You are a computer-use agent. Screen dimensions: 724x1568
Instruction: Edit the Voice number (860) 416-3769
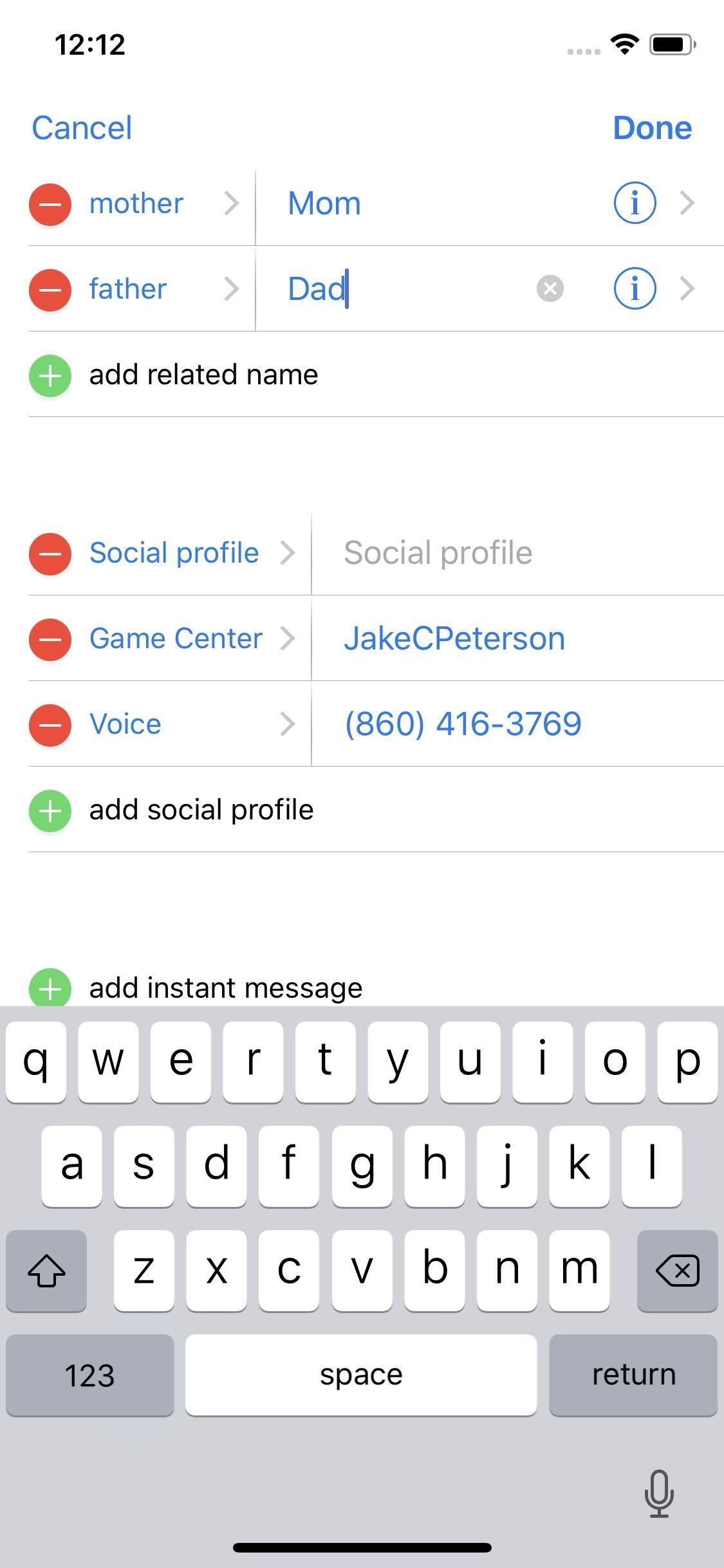[463, 724]
